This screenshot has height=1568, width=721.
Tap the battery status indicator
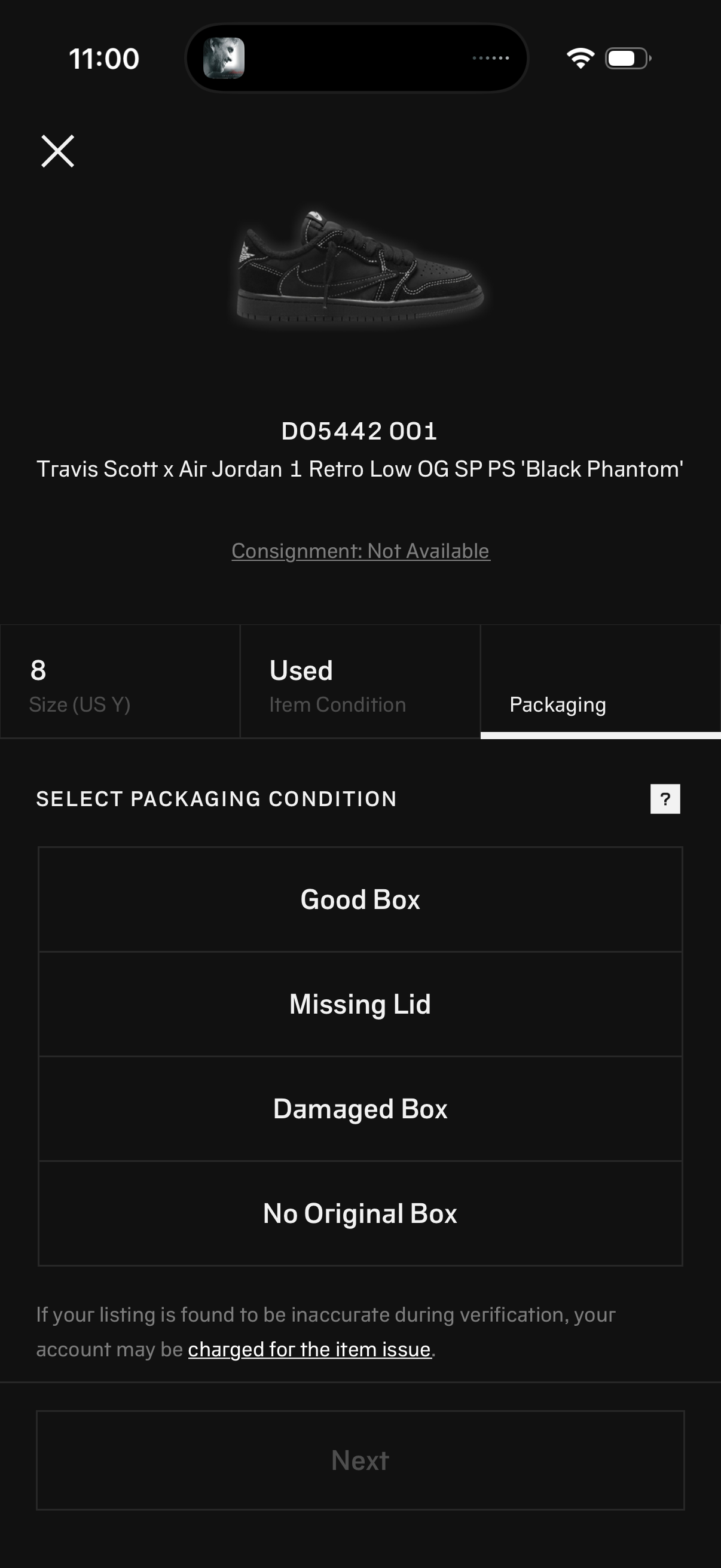(625, 58)
